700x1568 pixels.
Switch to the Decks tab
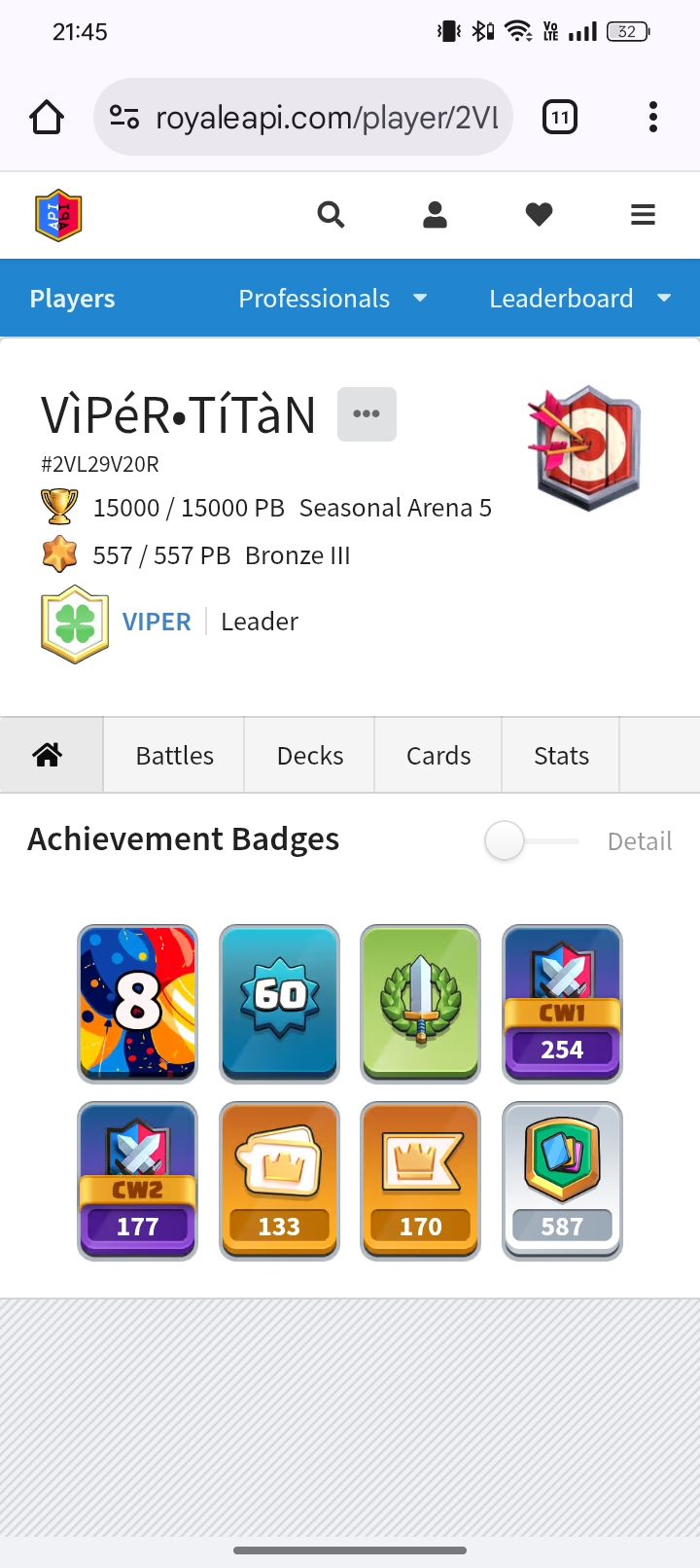(x=309, y=756)
